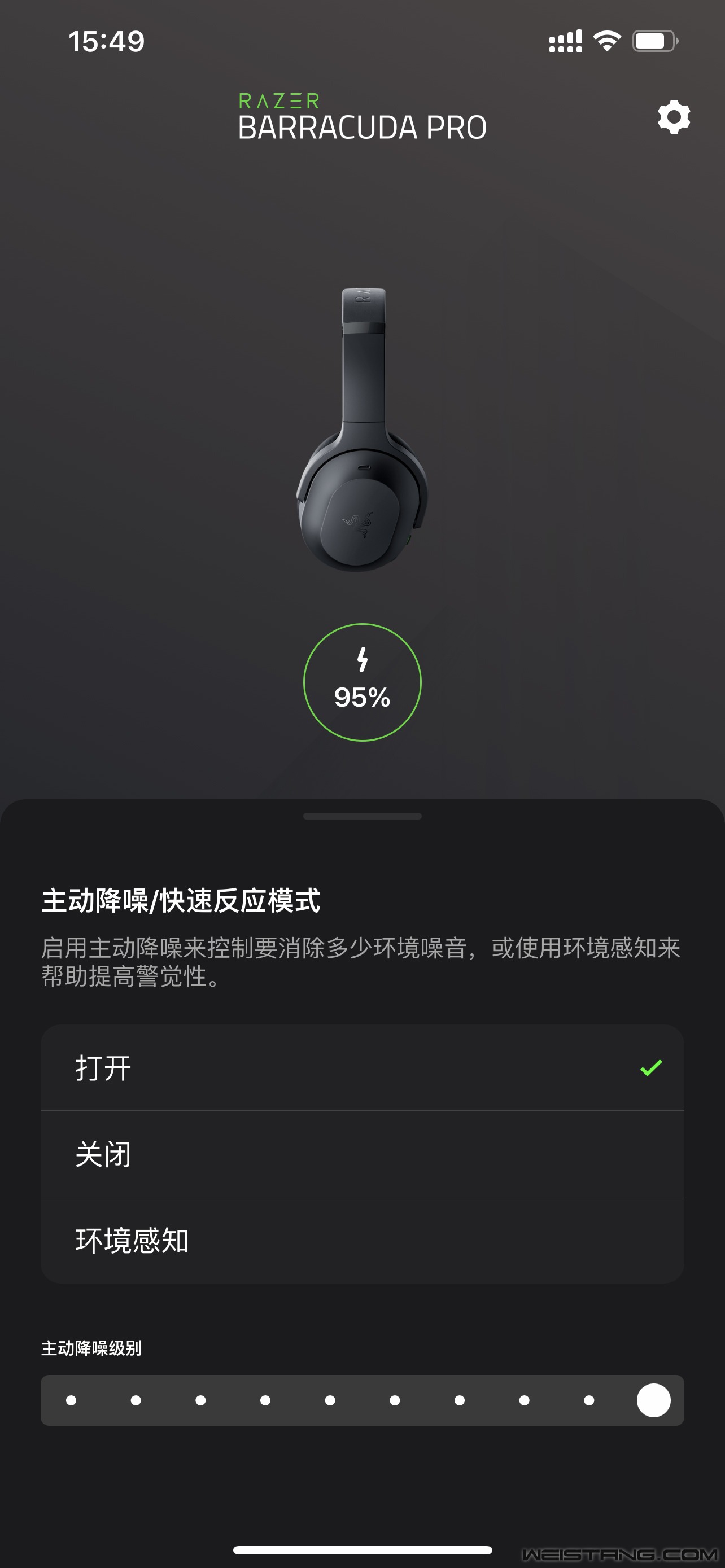Image resolution: width=725 pixels, height=1568 pixels.
Task: Tap the green checkmark next to 打开
Action: point(650,1067)
